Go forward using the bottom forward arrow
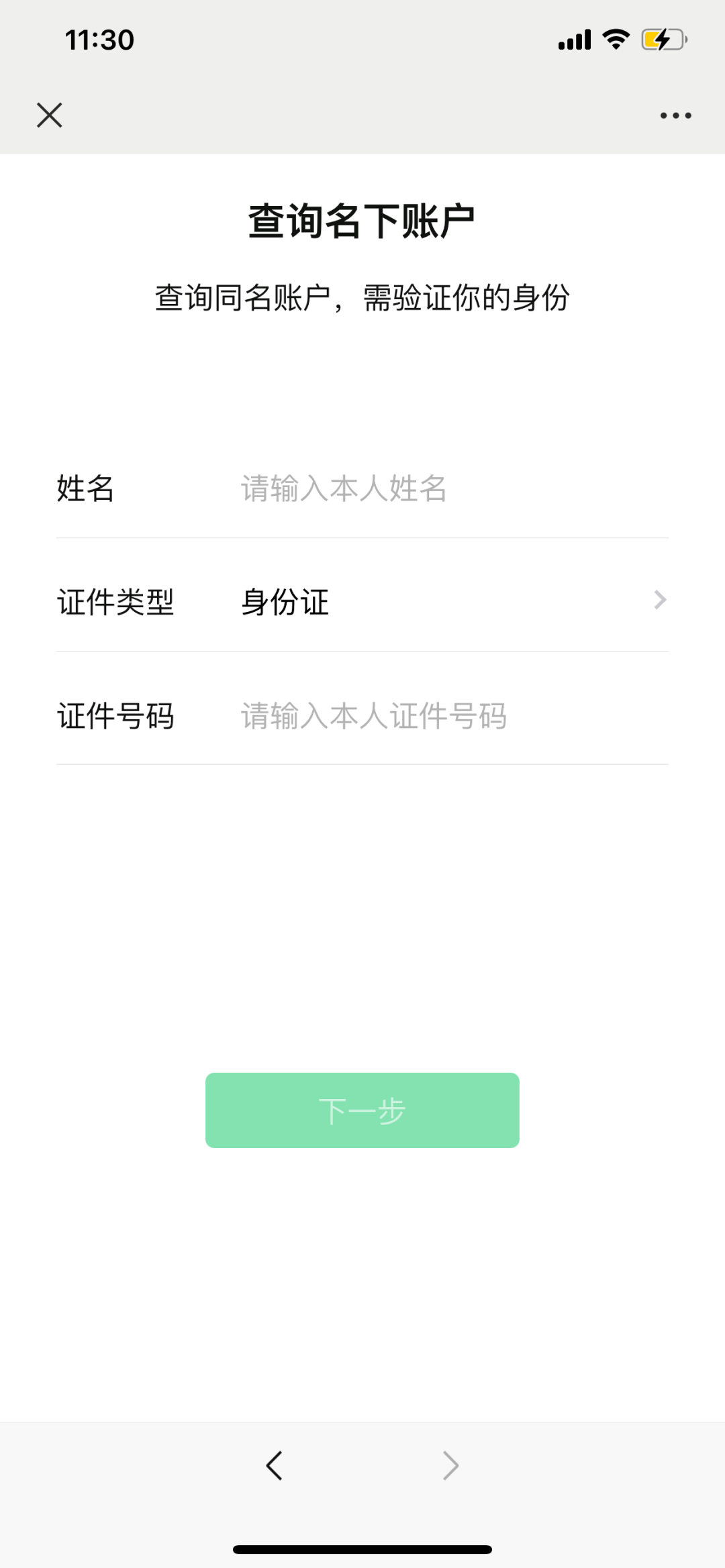Image resolution: width=725 pixels, height=1568 pixels. [450, 1465]
